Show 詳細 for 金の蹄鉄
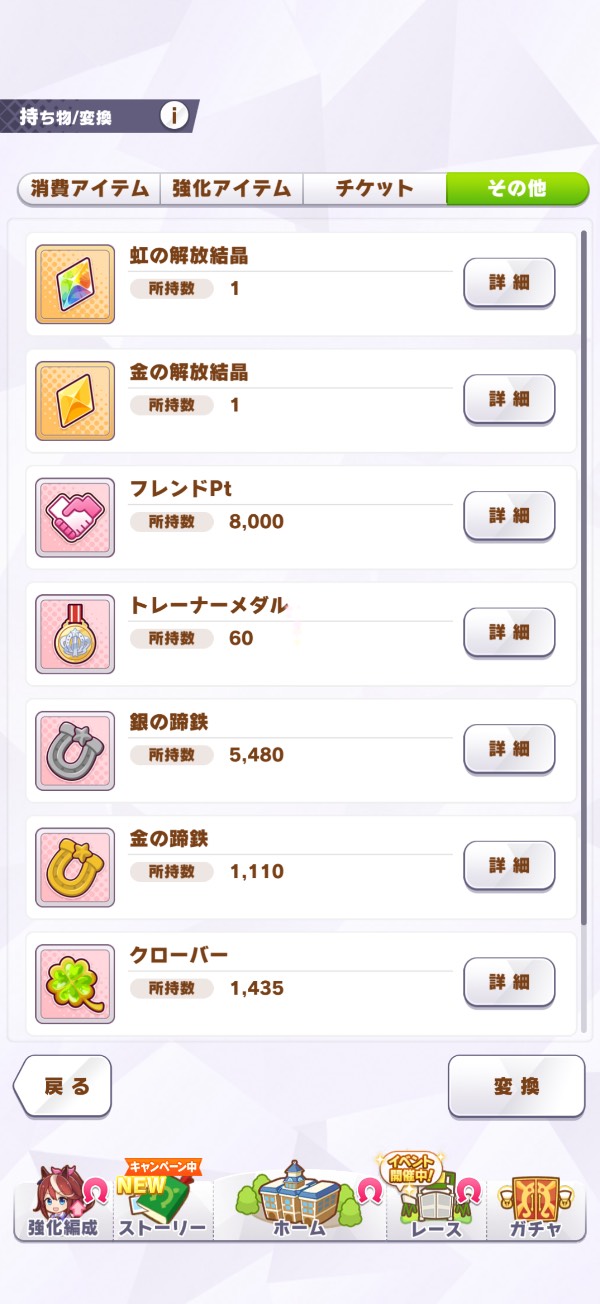600x1304 pixels. point(509,866)
